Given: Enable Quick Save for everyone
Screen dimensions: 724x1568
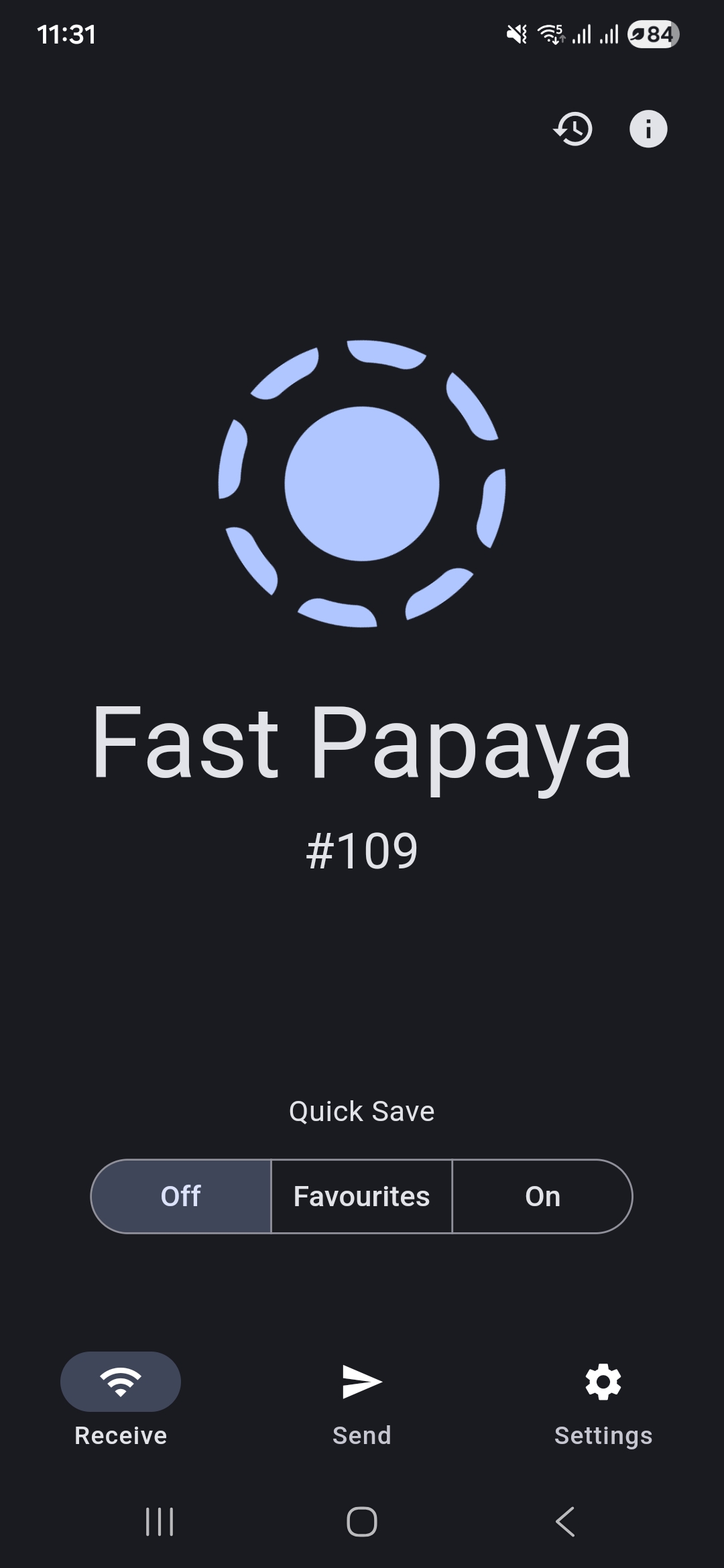Looking at the screenshot, I should tap(542, 1195).
